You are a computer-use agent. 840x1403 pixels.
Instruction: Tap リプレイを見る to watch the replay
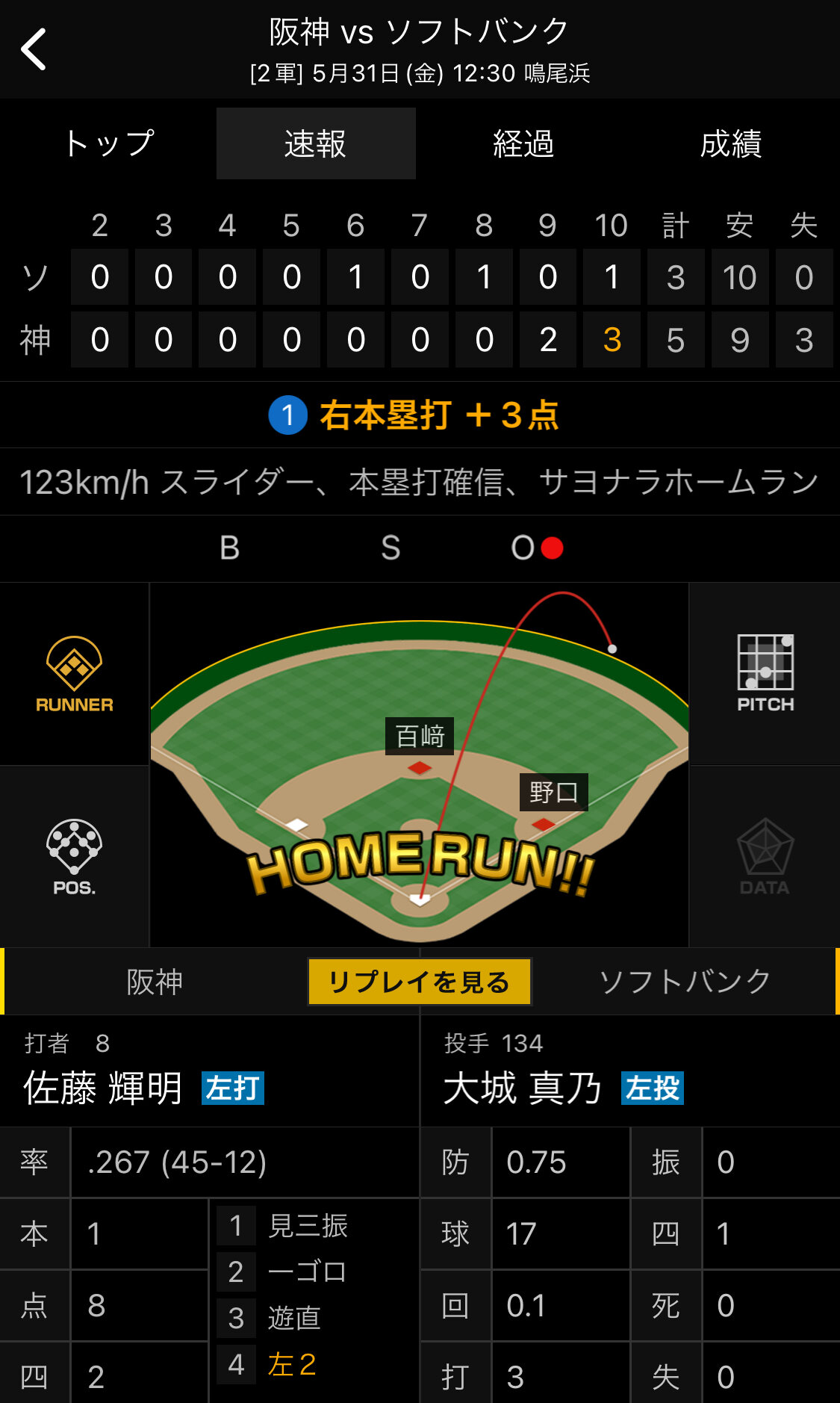click(420, 982)
